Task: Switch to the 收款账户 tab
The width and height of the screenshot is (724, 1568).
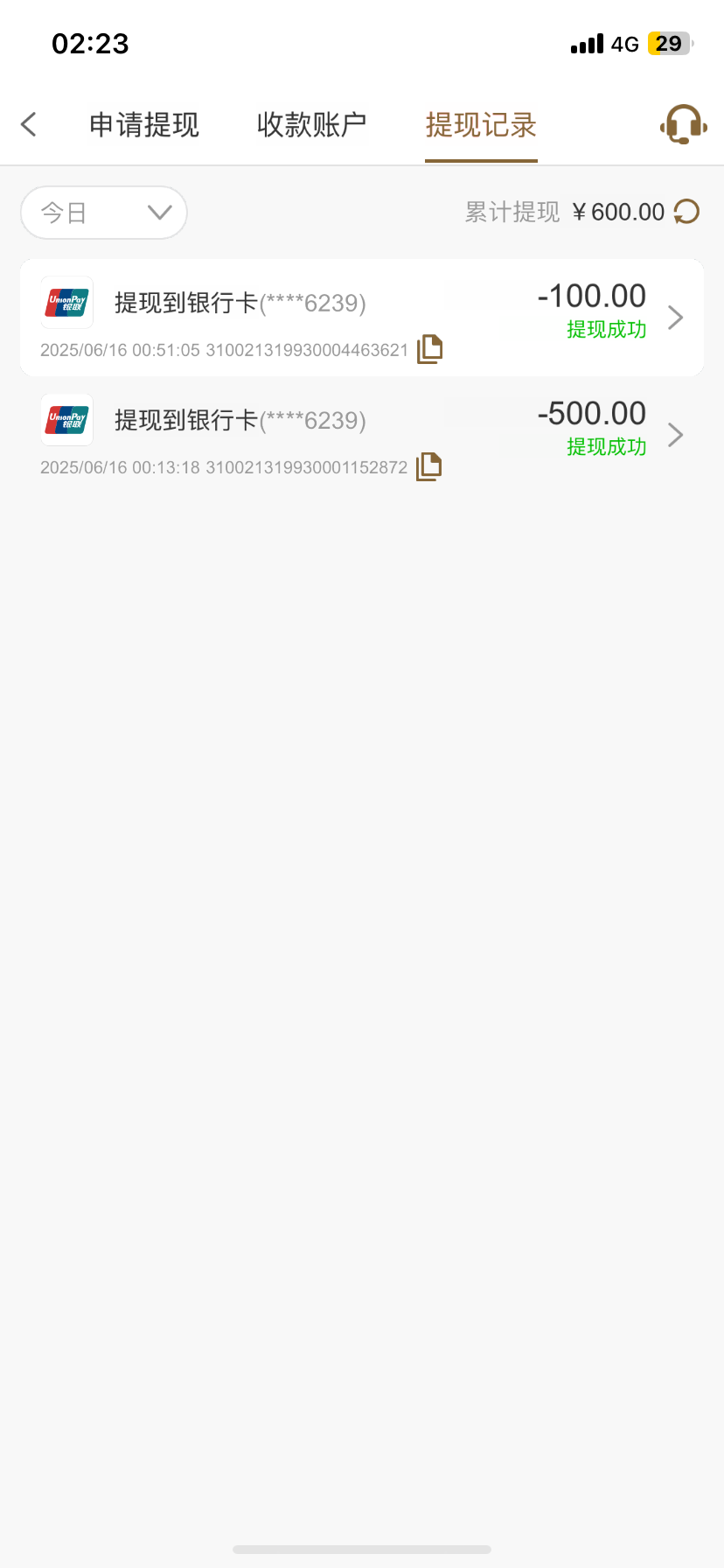Action: click(x=311, y=124)
